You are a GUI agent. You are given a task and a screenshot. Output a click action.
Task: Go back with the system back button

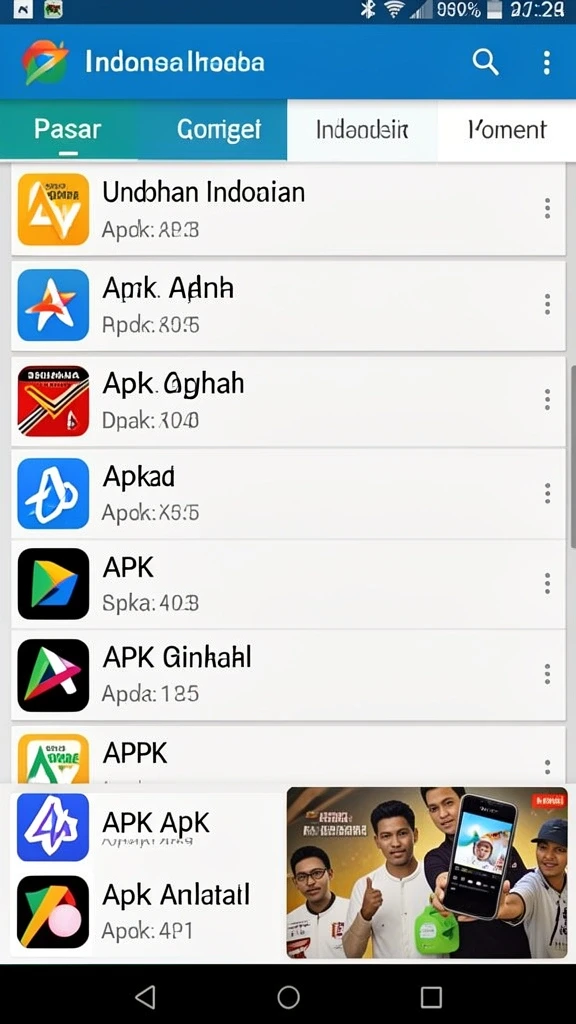tap(145, 997)
